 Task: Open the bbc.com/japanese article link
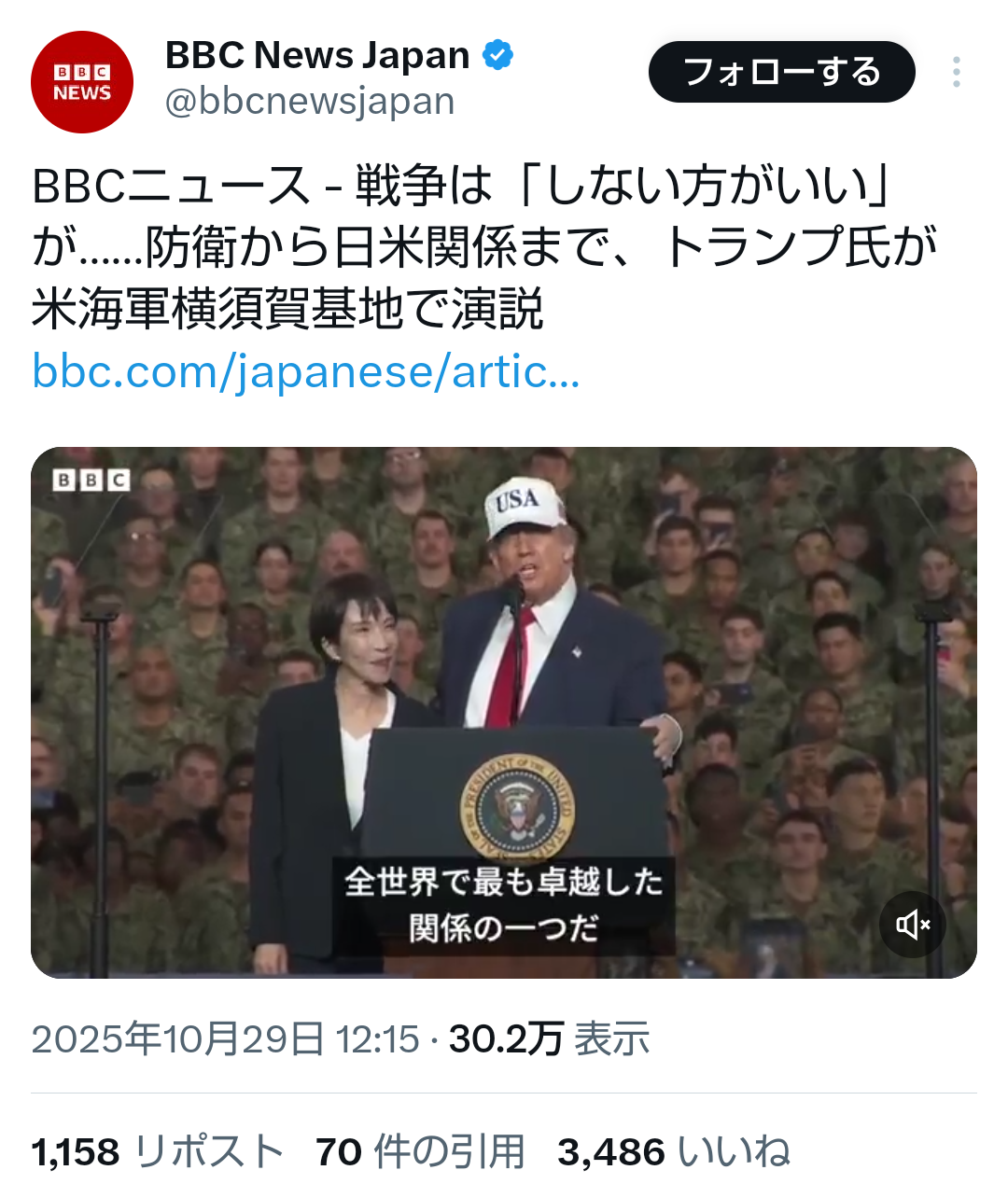[305, 371]
